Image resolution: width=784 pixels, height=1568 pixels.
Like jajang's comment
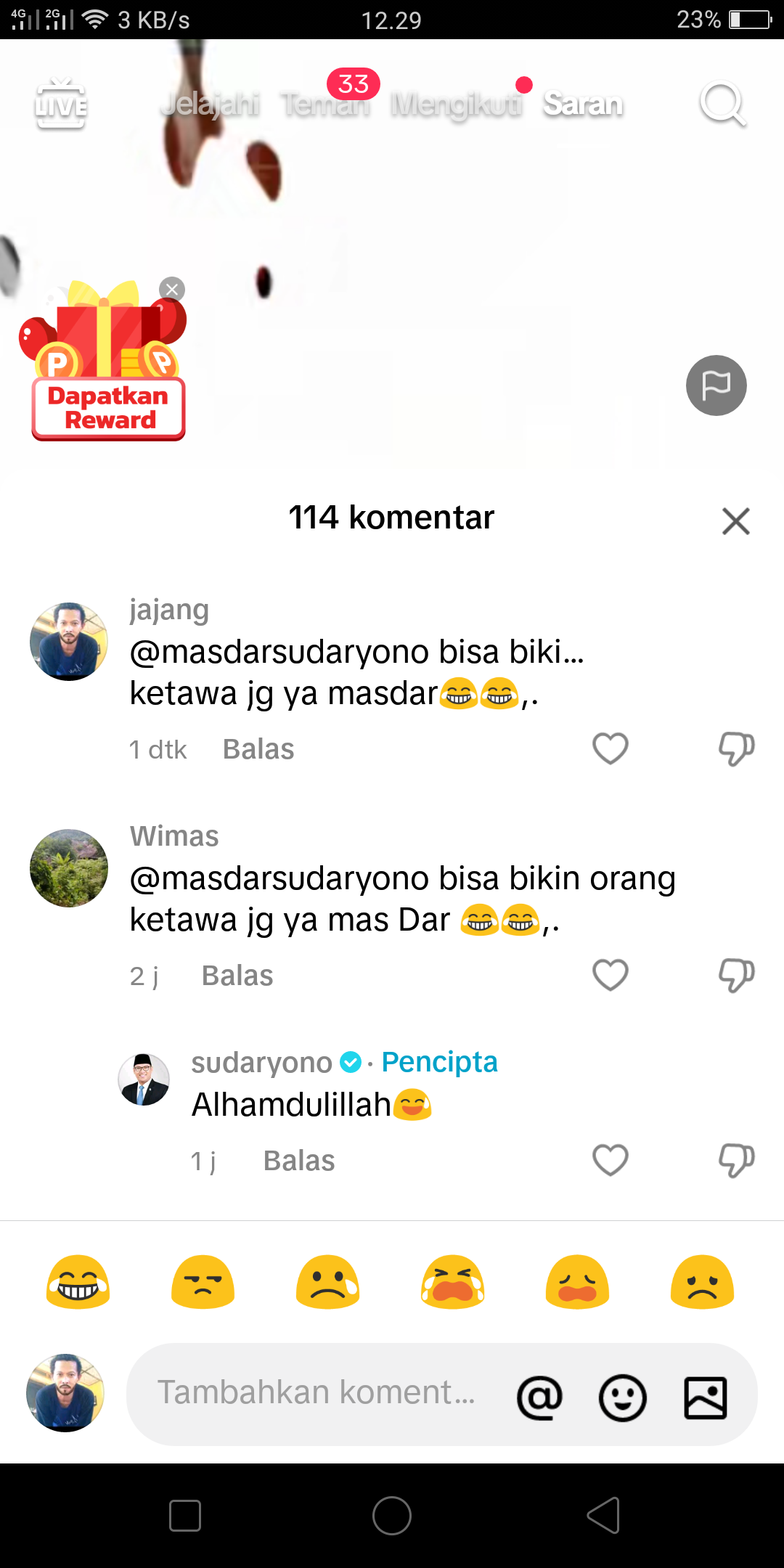pyautogui.click(x=611, y=748)
